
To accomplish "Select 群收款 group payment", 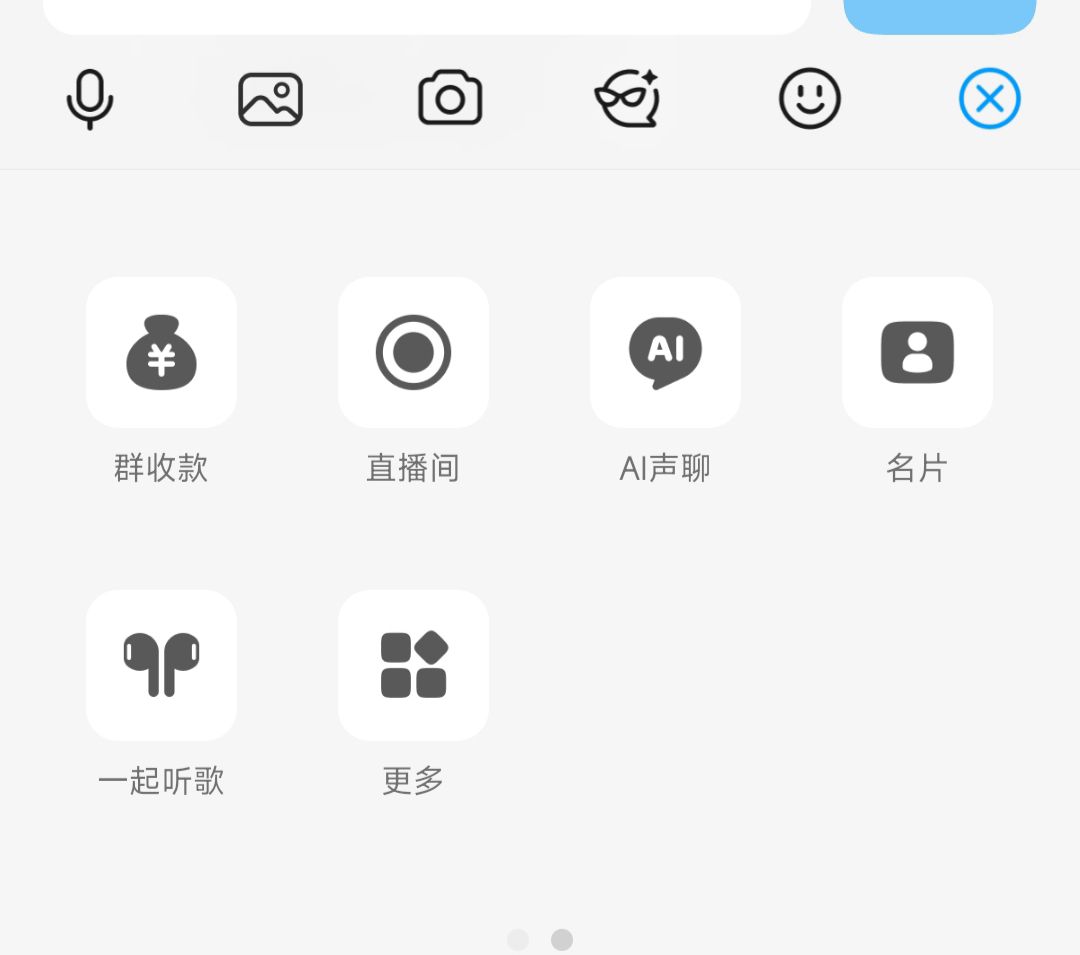I will point(161,353).
